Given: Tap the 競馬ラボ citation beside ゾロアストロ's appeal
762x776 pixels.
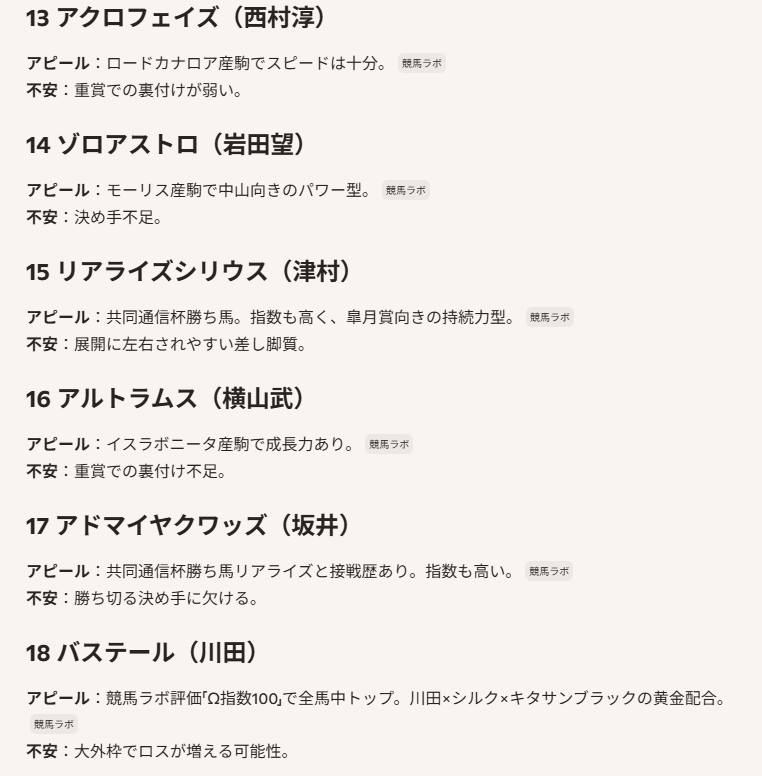Looking at the screenshot, I should point(405,190).
